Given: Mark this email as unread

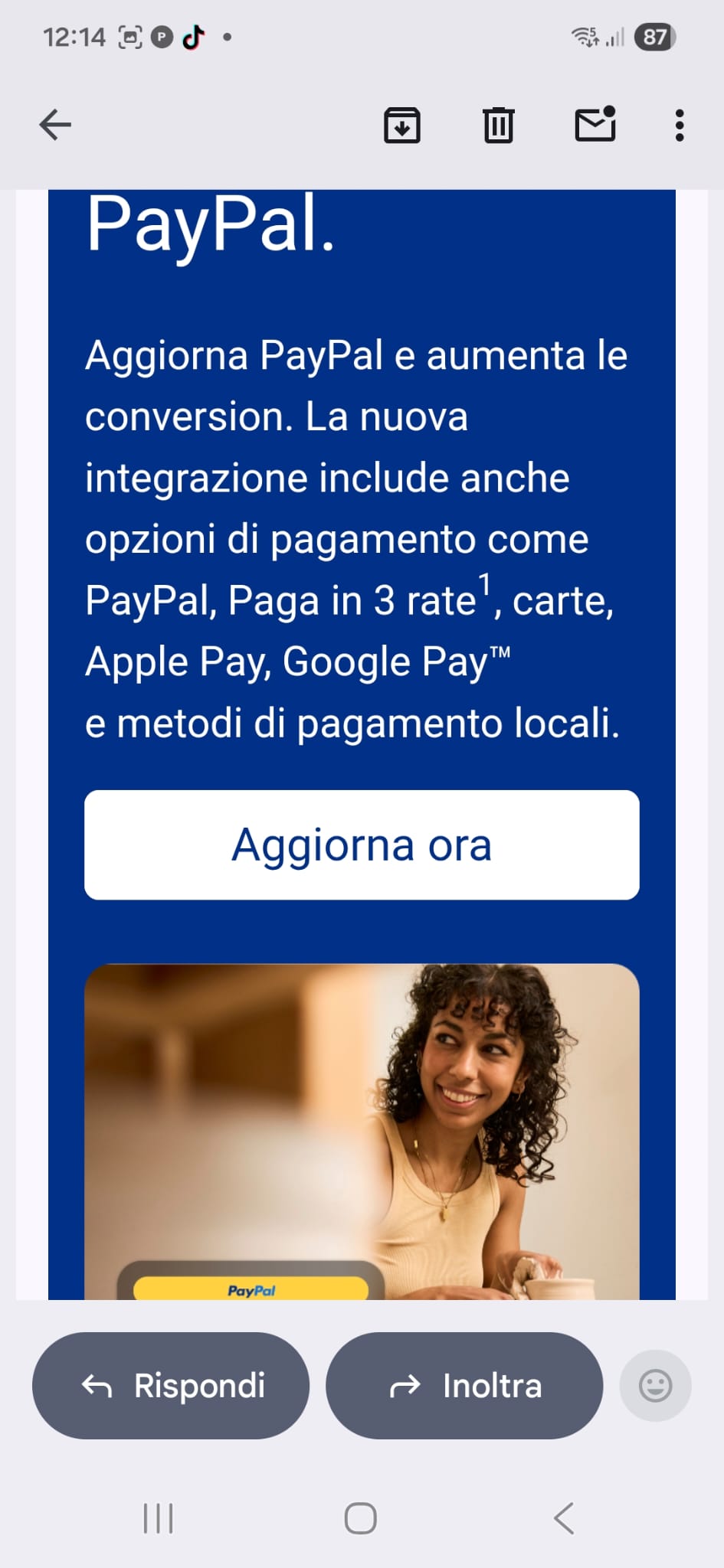Looking at the screenshot, I should coord(595,125).
